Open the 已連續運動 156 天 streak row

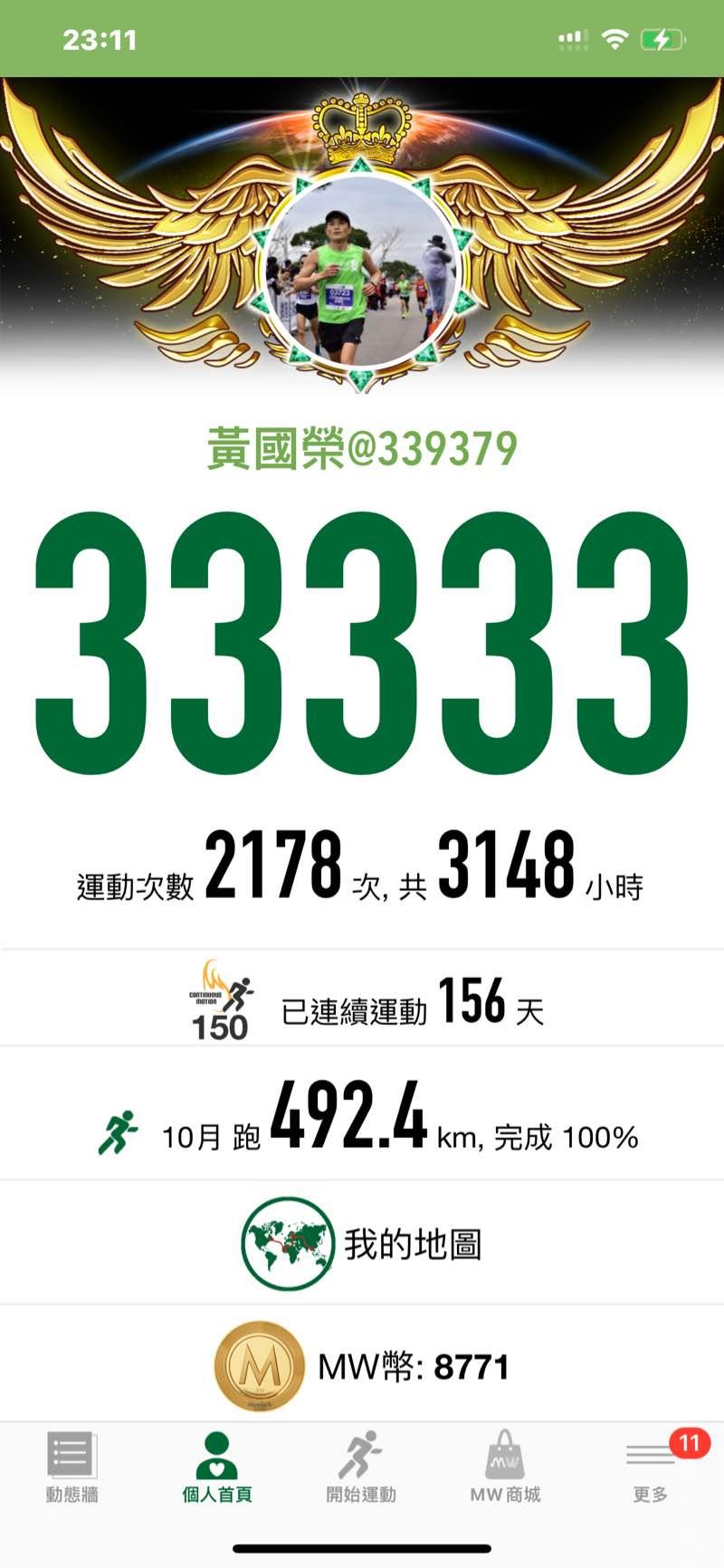coord(362,999)
